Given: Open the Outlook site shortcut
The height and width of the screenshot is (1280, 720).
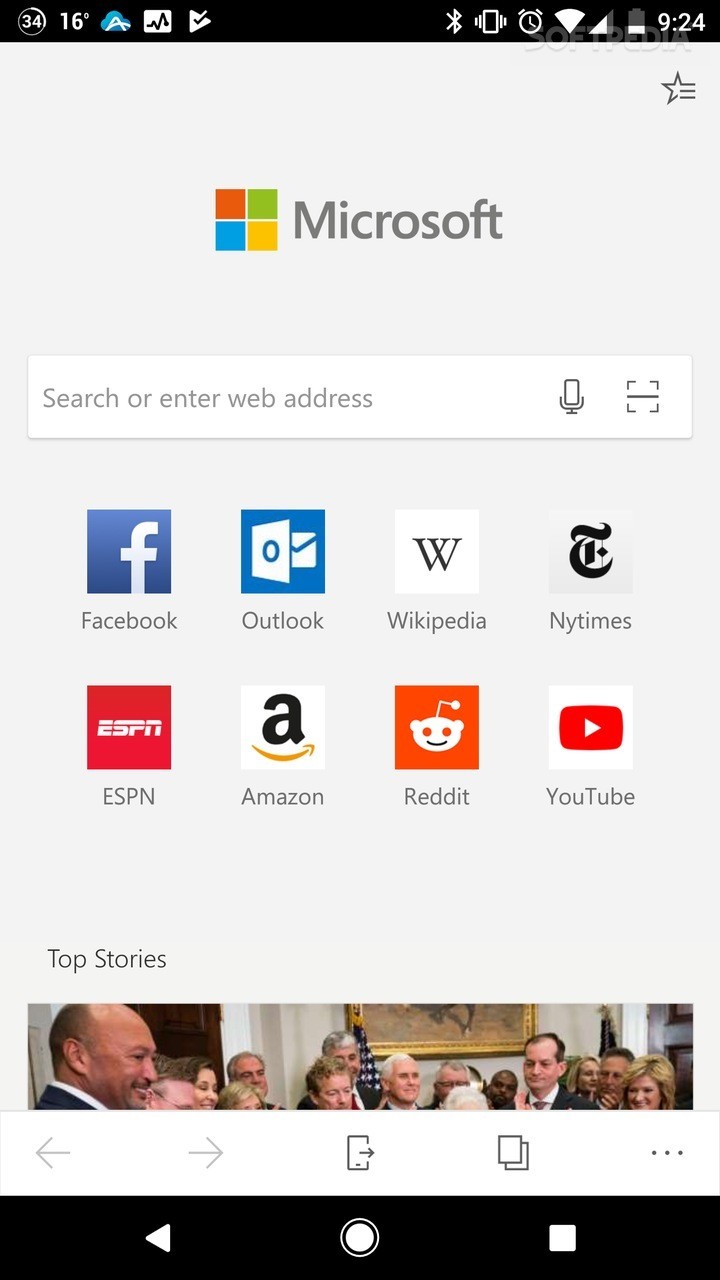Looking at the screenshot, I should click(283, 551).
